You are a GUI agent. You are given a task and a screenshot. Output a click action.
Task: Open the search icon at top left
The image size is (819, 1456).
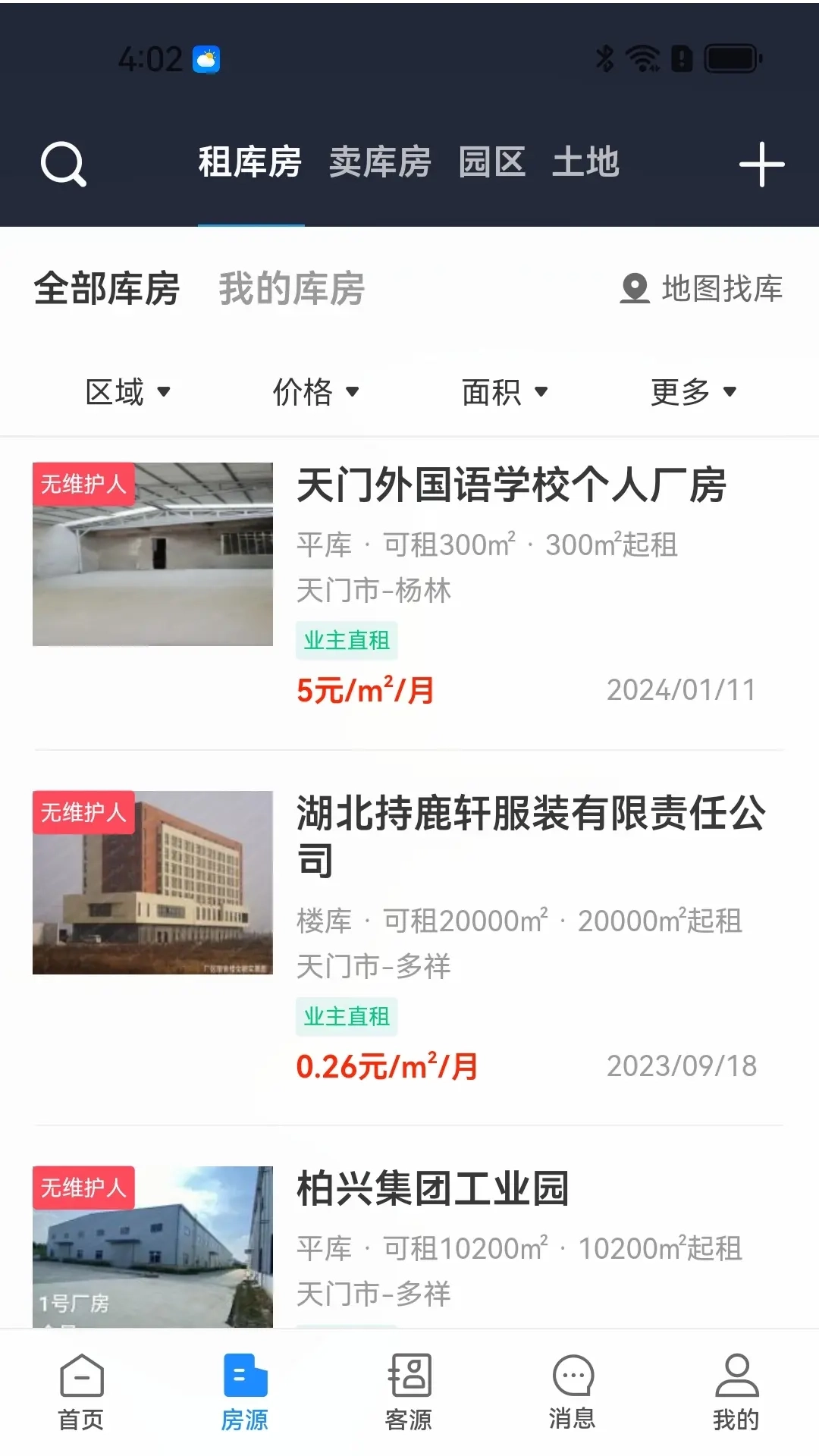point(64,165)
